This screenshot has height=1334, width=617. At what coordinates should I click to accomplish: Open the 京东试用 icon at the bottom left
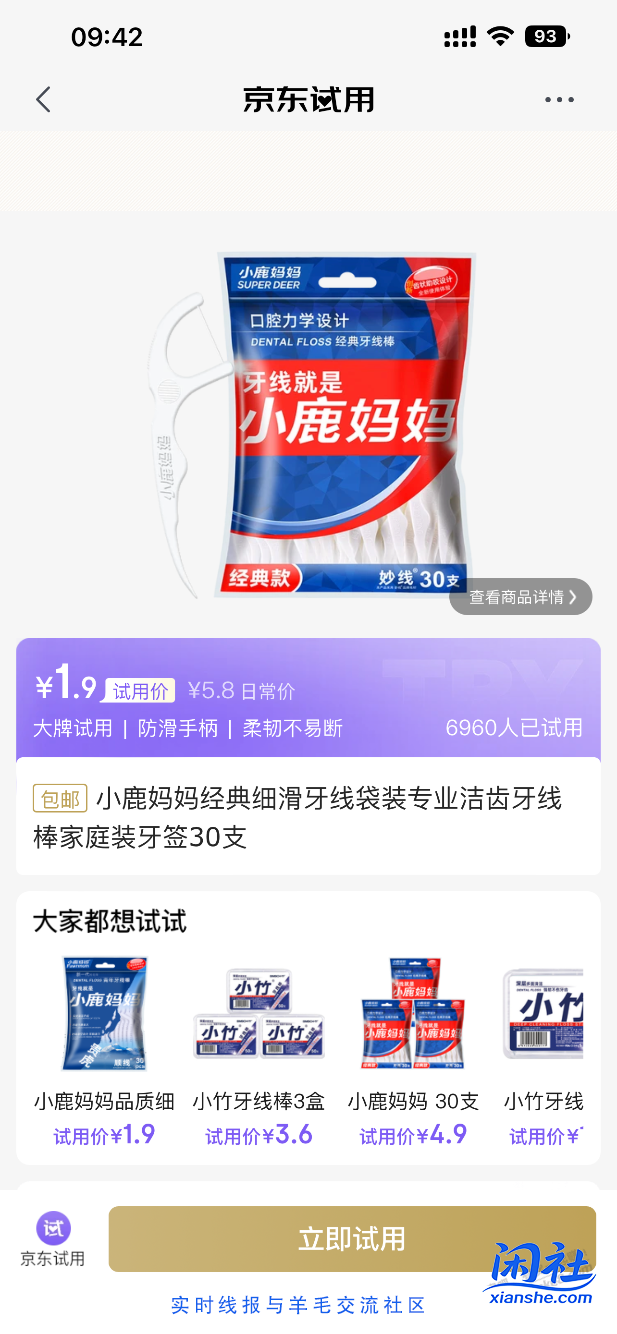(53, 1238)
